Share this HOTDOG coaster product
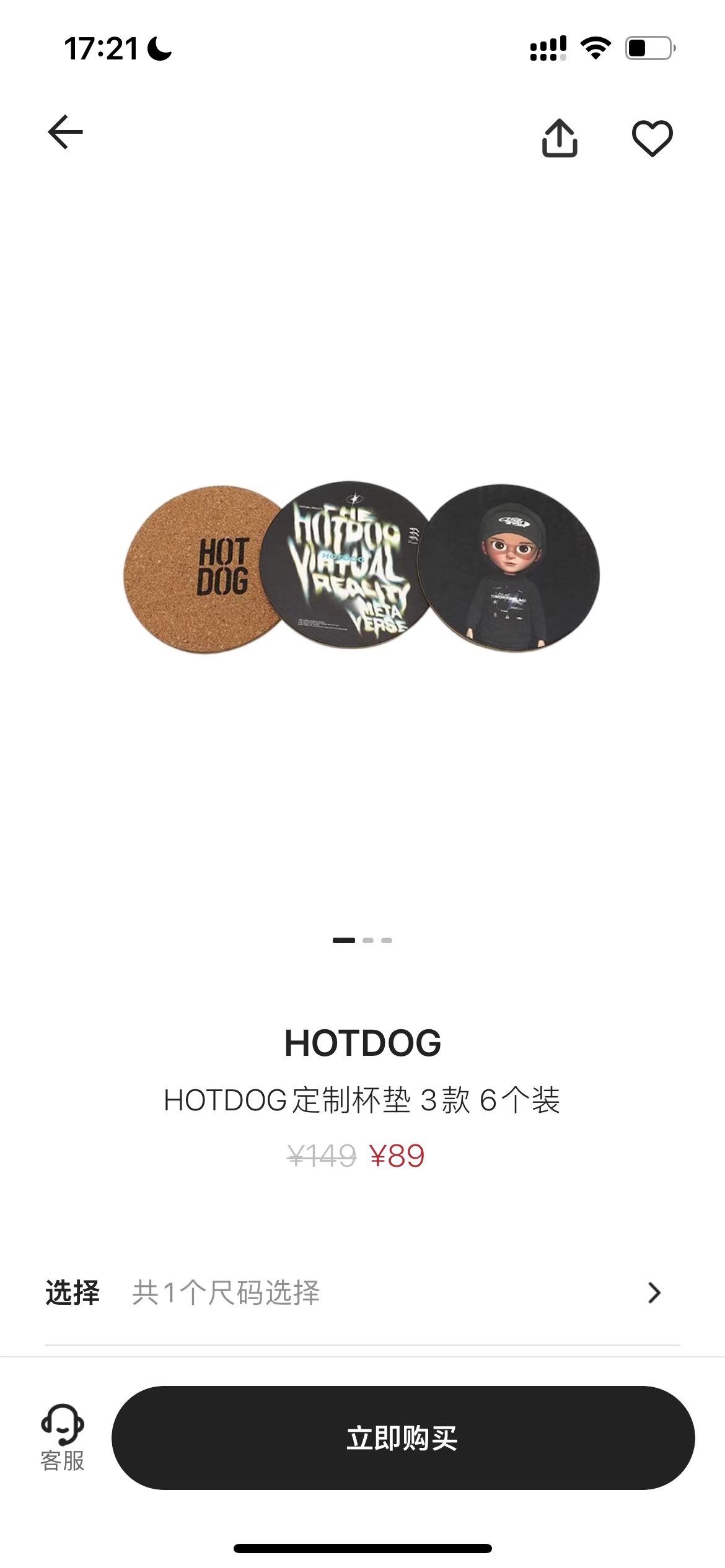 click(x=560, y=138)
